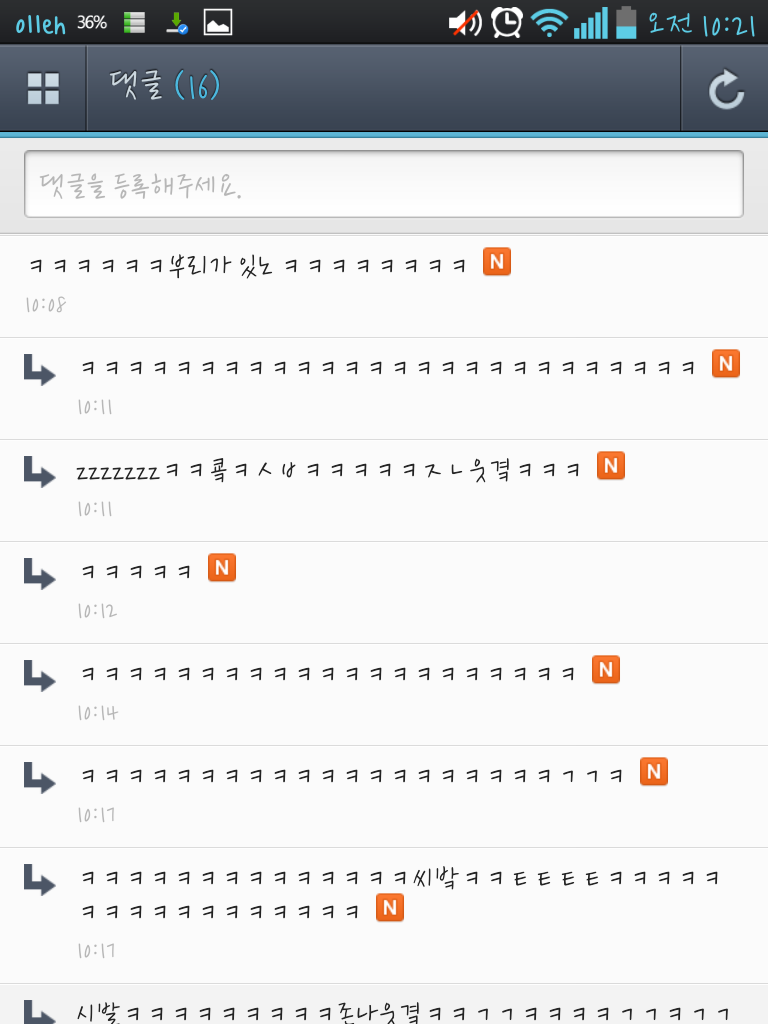This screenshot has height=1024, width=768.
Task: Click the New badge beside the zzzzzzz comment
Action: pyautogui.click(x=611, y=465)
